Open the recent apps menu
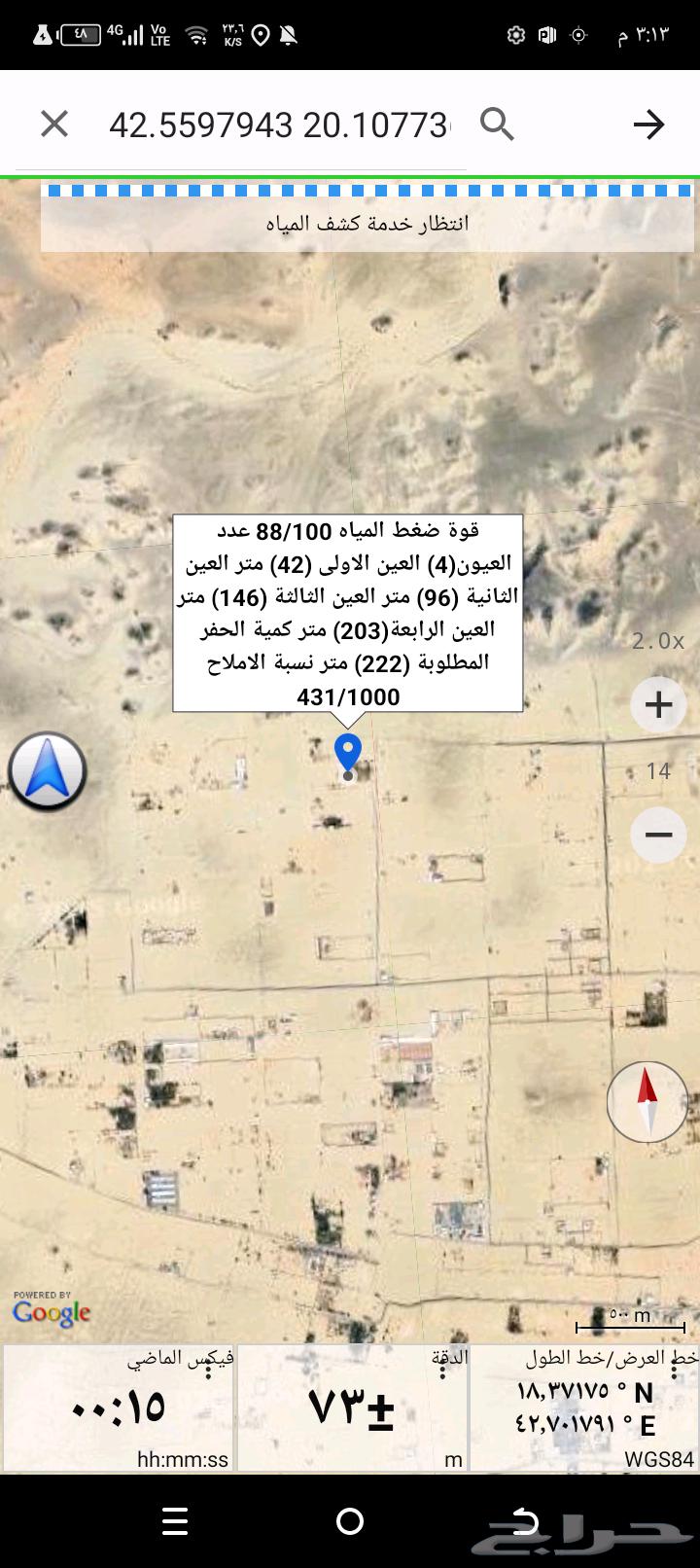Image resolution: width=700 pixels, height=1568 pixels. (x=175, y=1521)
